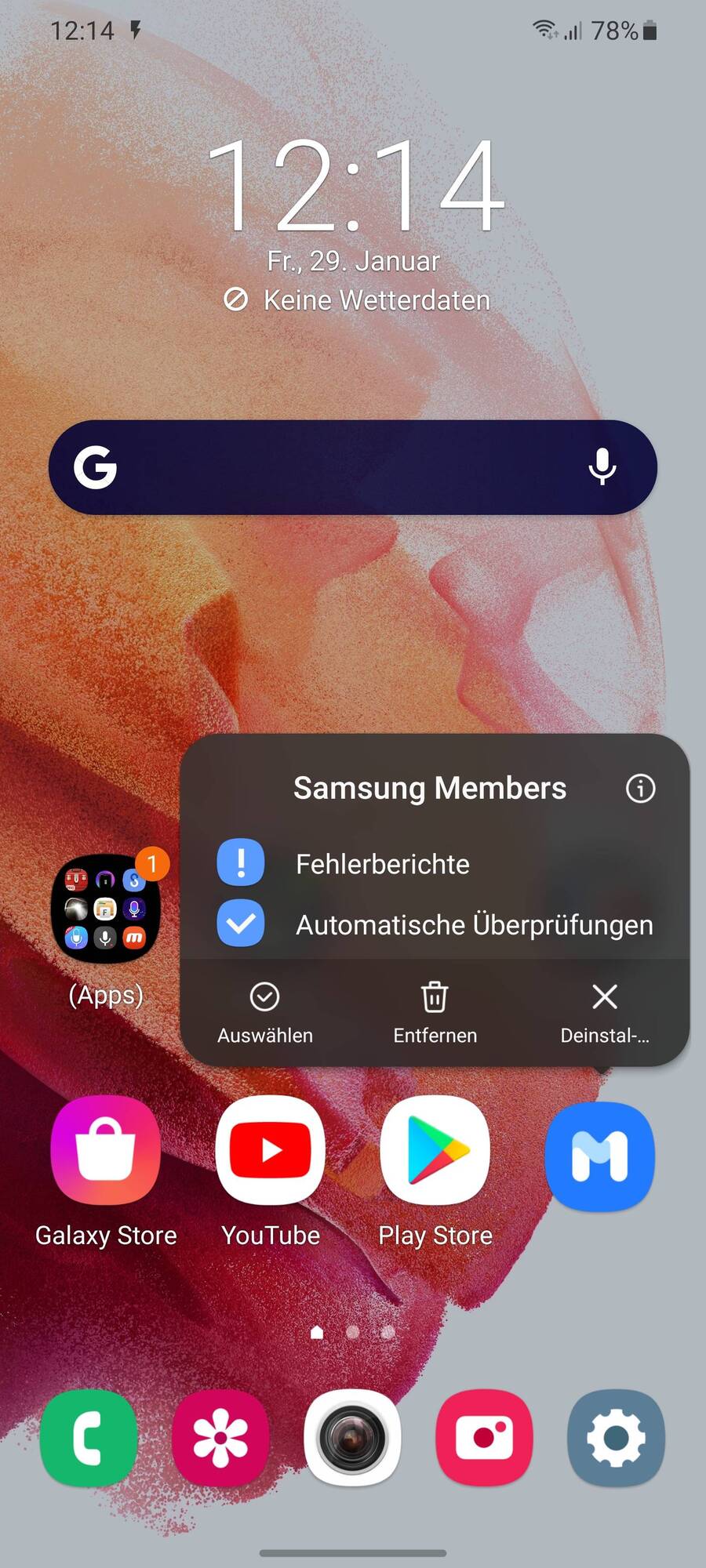Launch the camera lens app in the dock

353,1438
